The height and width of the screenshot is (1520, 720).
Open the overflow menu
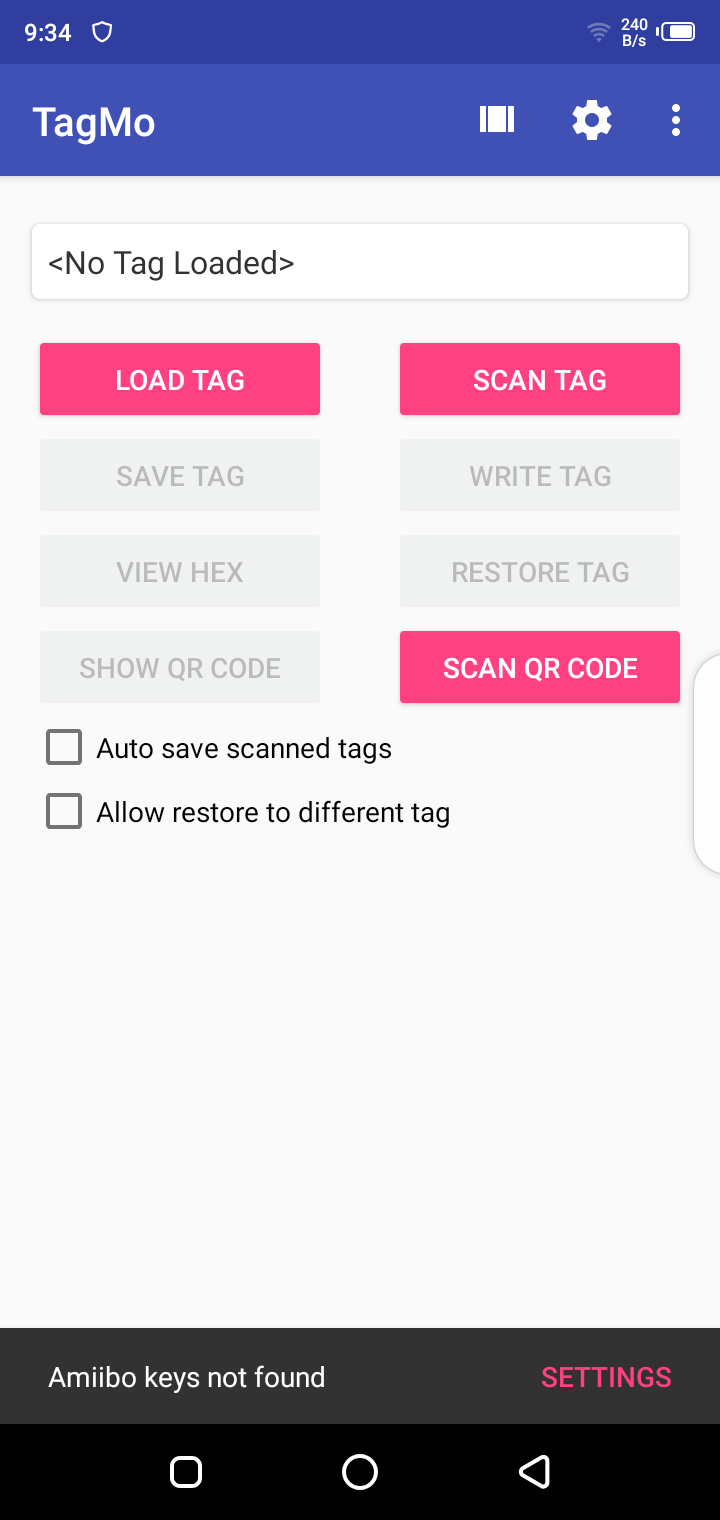(x=676, y=120)
